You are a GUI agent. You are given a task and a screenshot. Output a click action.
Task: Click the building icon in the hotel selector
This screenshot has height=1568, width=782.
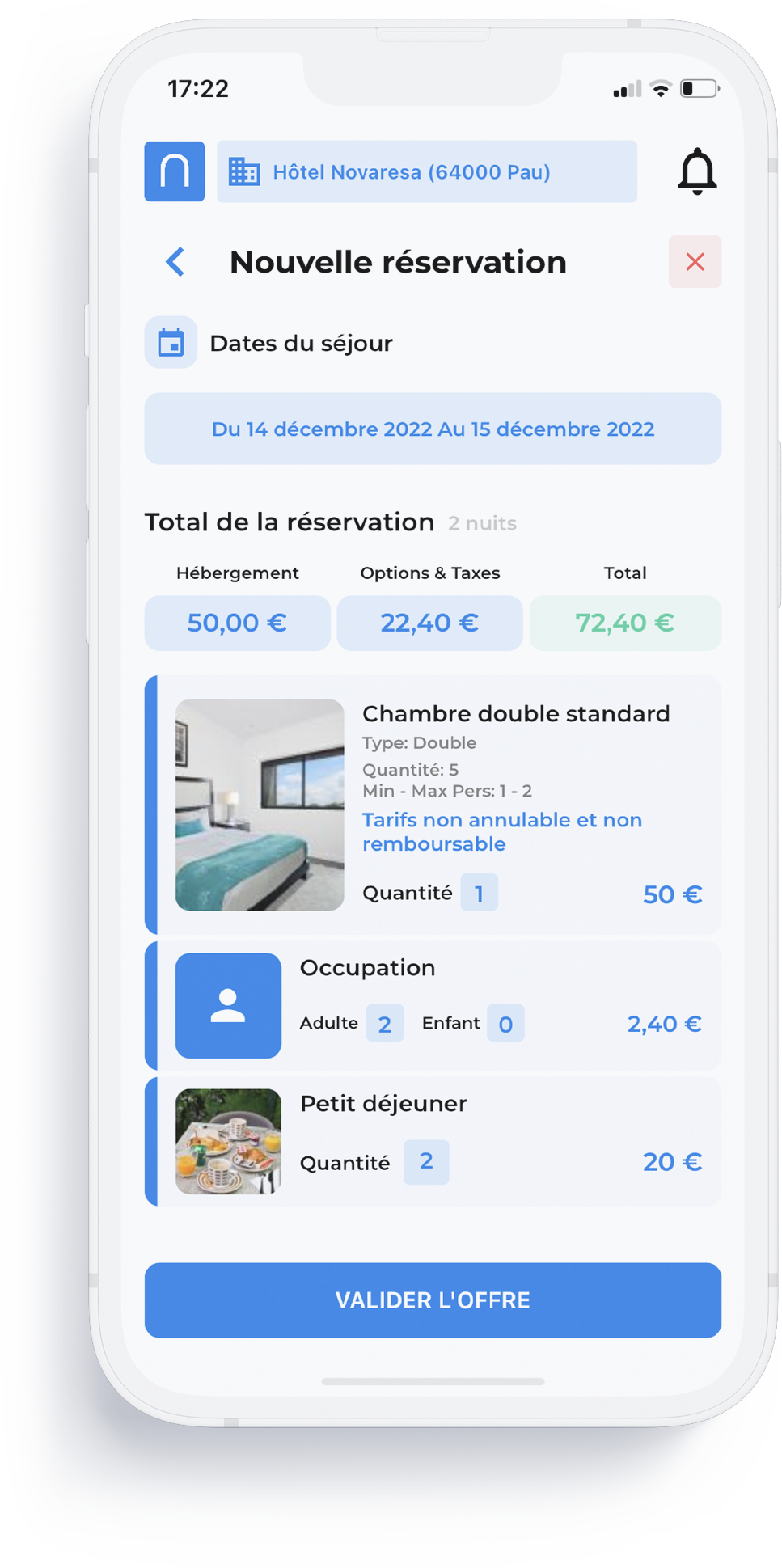(x=244, y=171)
